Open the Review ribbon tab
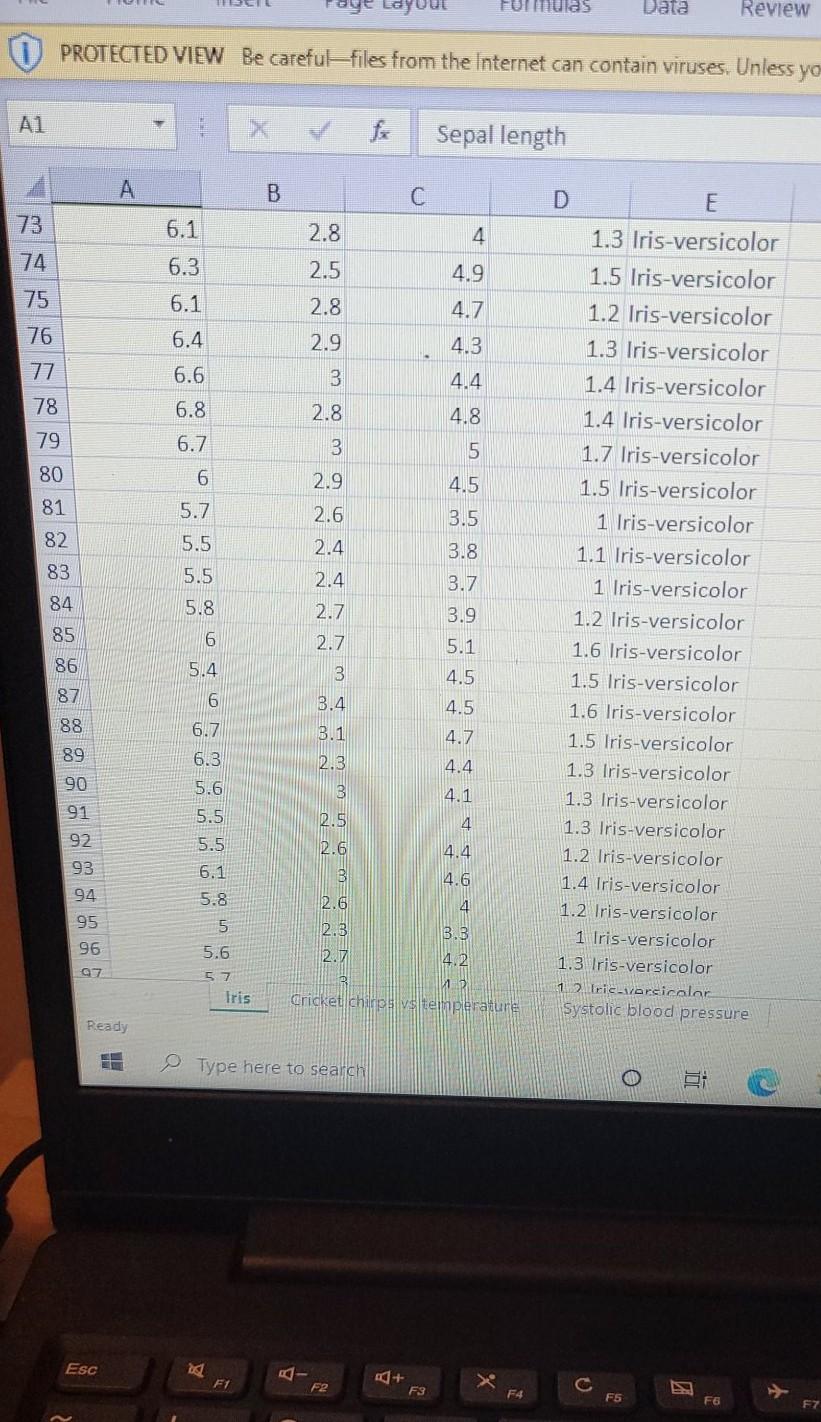The image size is (821, 1422). 775,8
